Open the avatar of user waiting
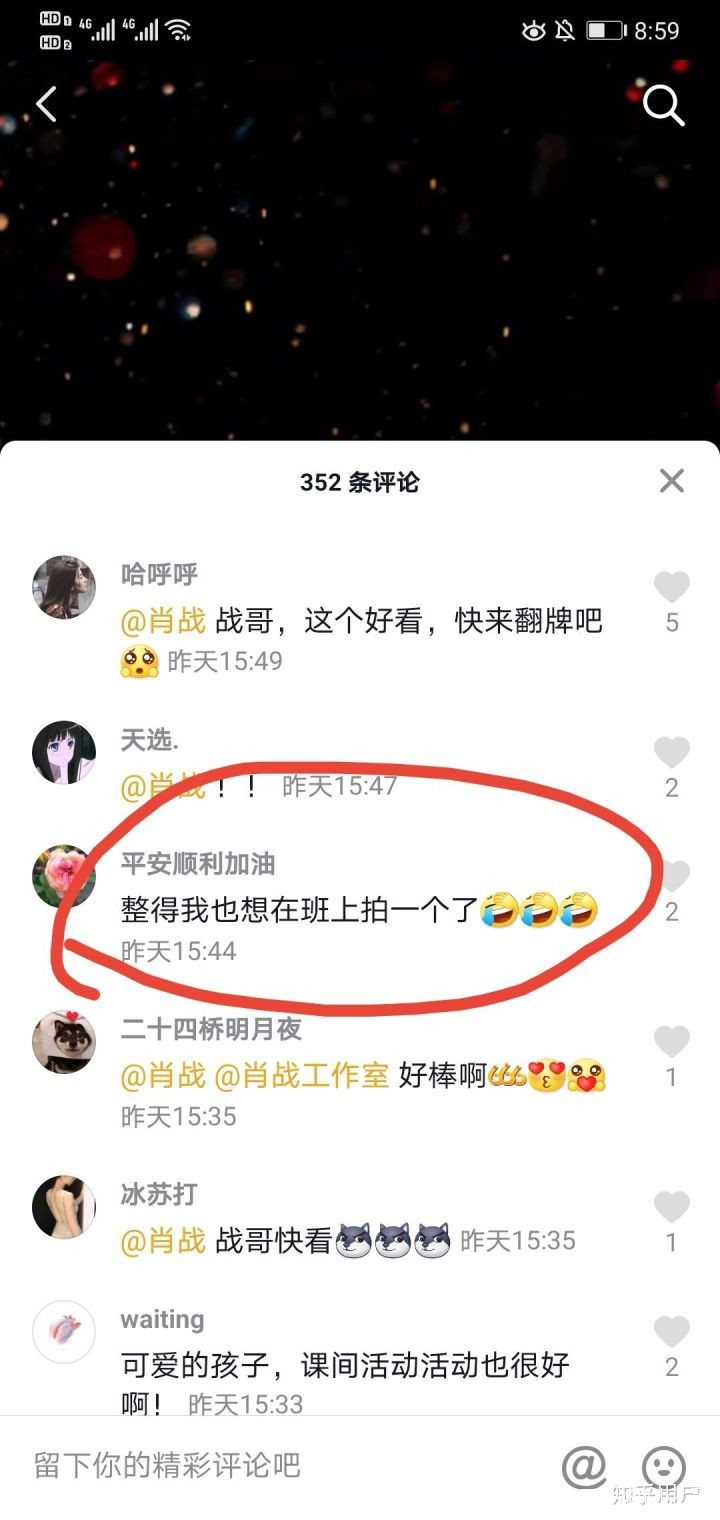The image size is (720, 1520). [64, 1332]
